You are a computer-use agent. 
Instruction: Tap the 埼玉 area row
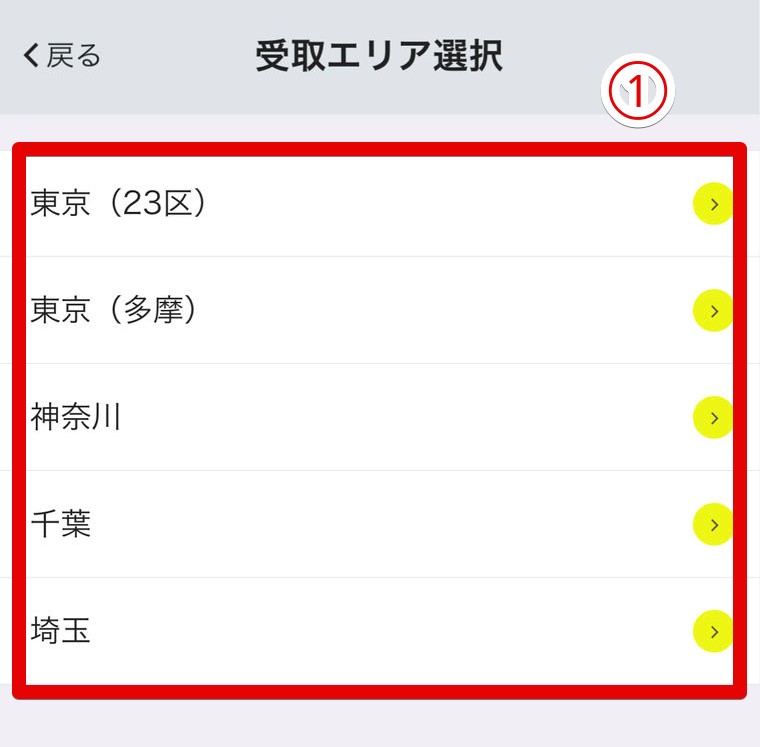click(x=378, y=631)
